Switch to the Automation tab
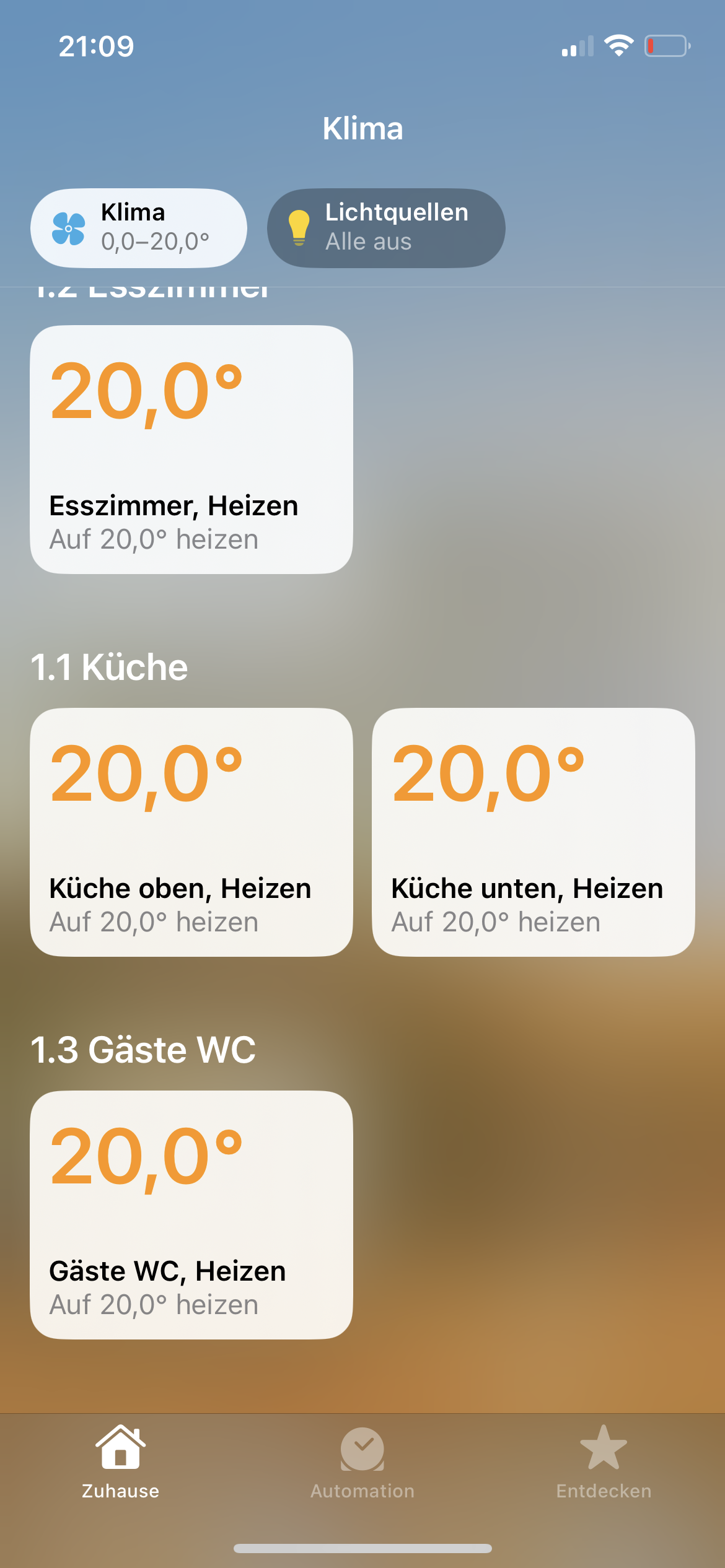The image size is (725, 1568). click(x=362, y=1461)
